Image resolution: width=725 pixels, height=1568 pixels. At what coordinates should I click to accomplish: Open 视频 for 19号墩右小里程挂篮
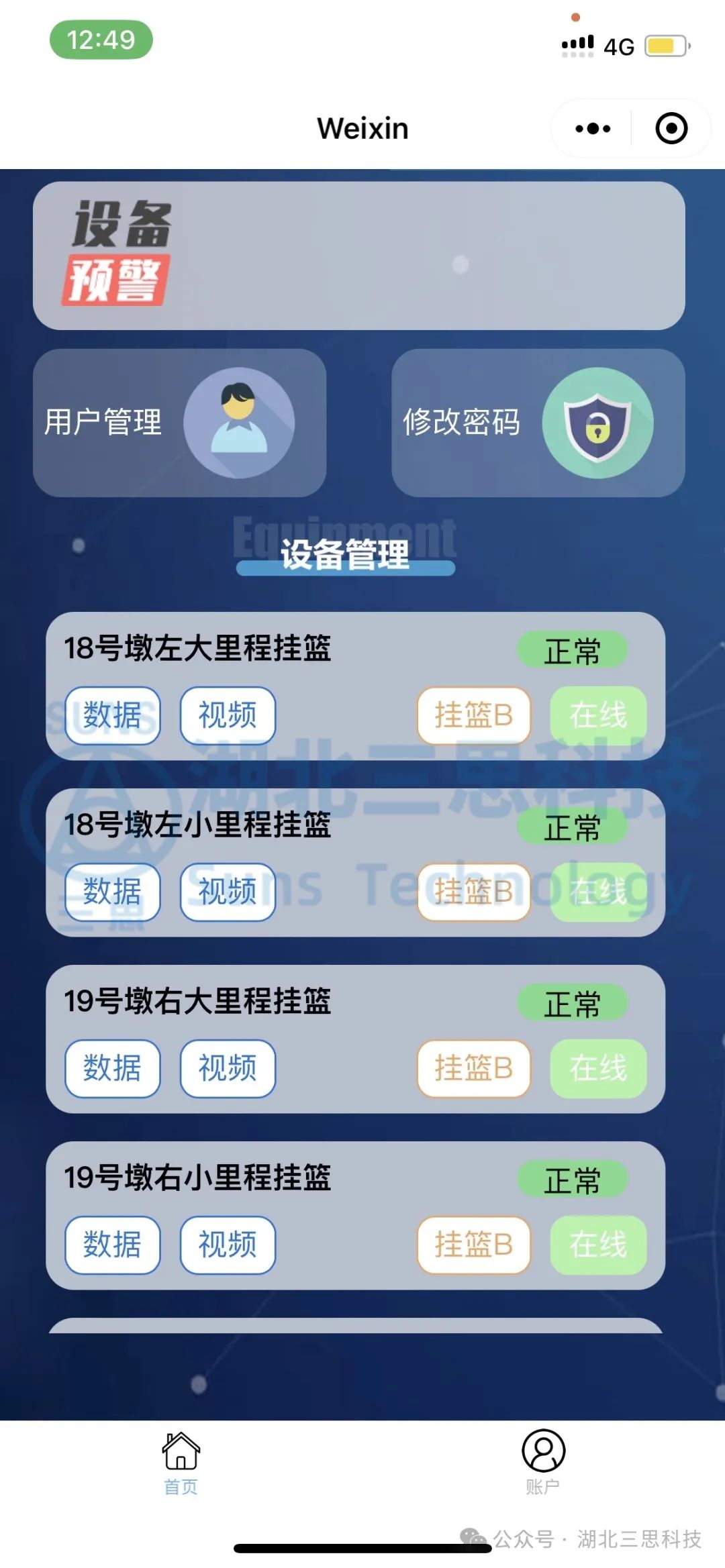[228, 1245]
